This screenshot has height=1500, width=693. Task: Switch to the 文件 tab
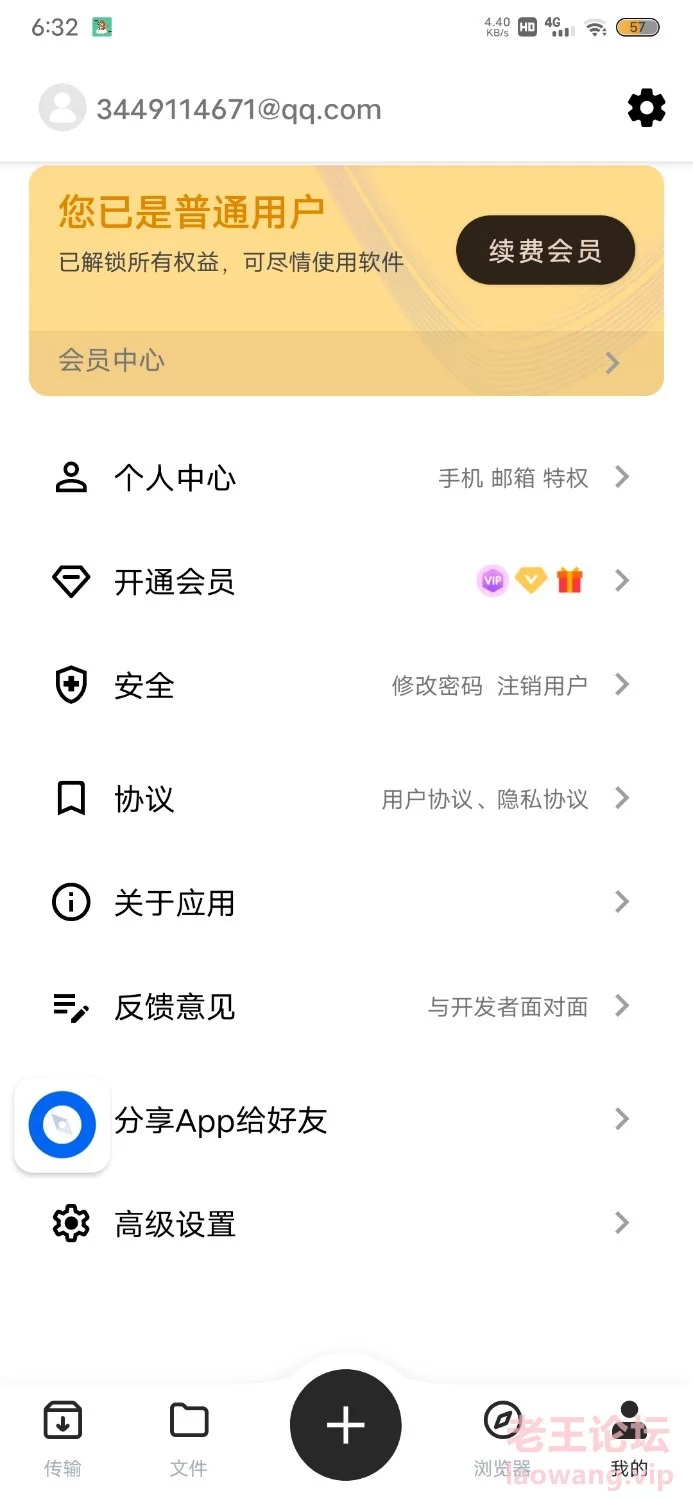189,1438
